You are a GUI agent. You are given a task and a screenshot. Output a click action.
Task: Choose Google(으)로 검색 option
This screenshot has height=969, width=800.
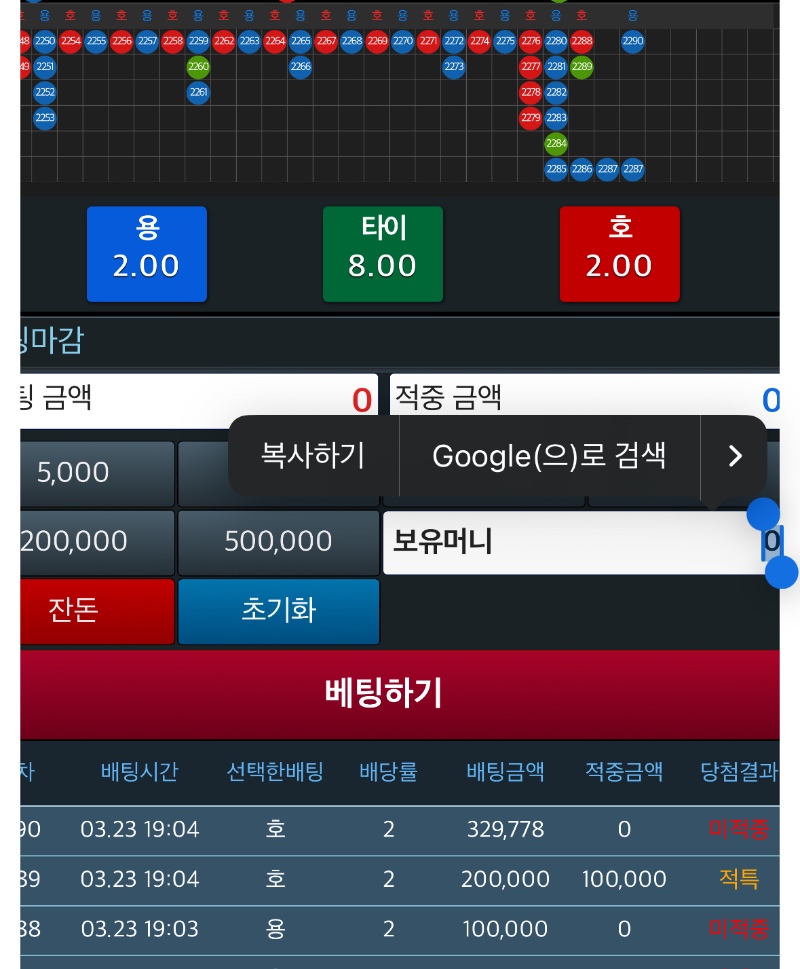(549, 456)
